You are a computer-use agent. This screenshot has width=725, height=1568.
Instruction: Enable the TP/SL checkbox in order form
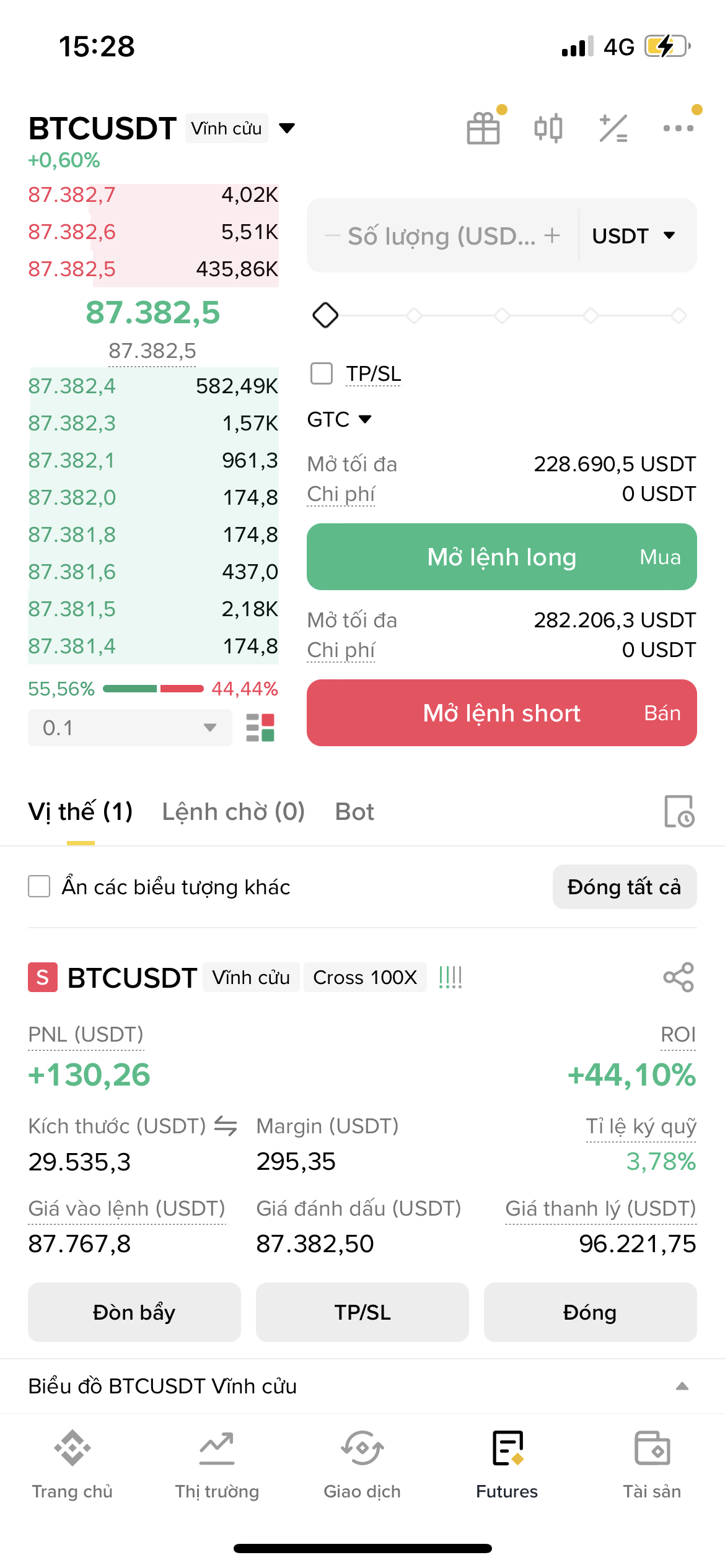tap(322, 373)
